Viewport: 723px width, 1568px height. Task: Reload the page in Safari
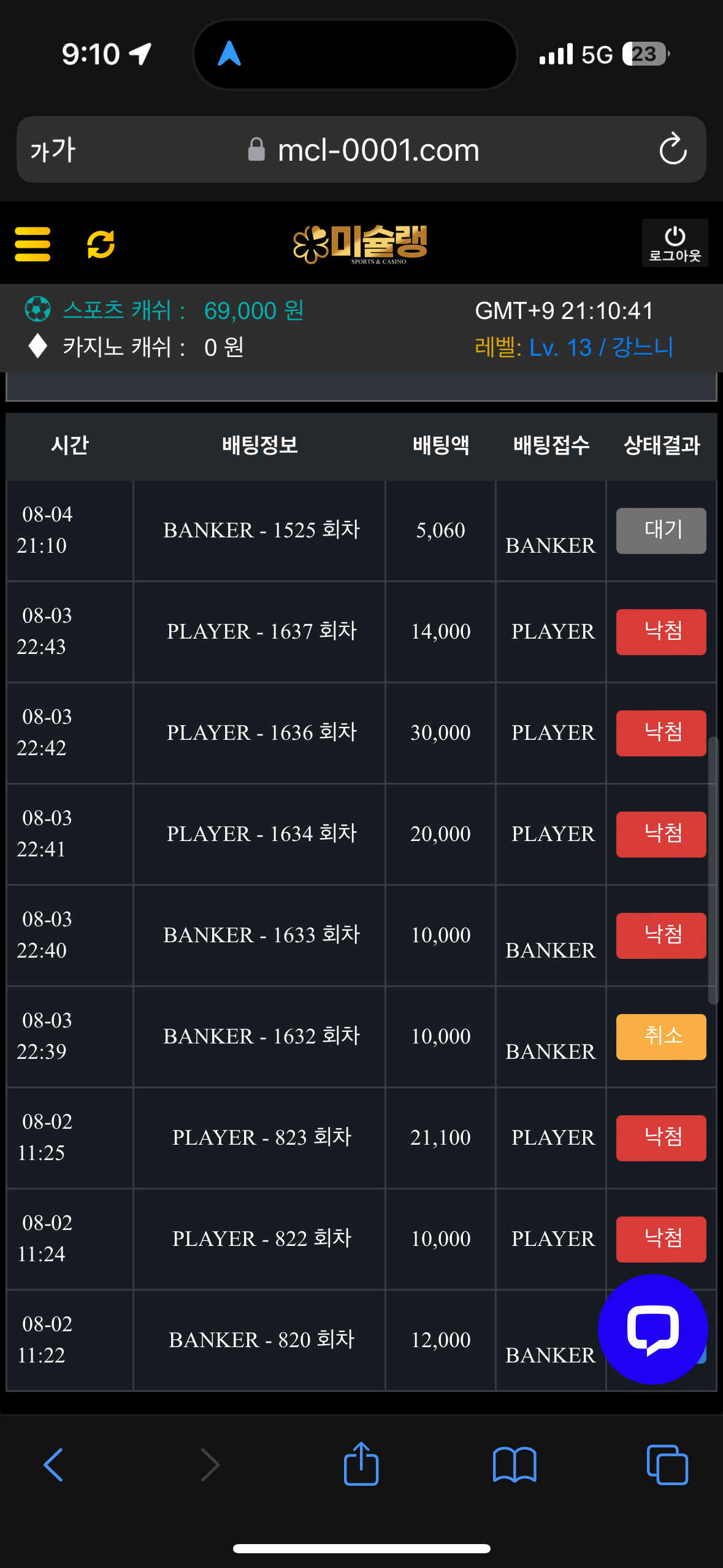point(673,150)
